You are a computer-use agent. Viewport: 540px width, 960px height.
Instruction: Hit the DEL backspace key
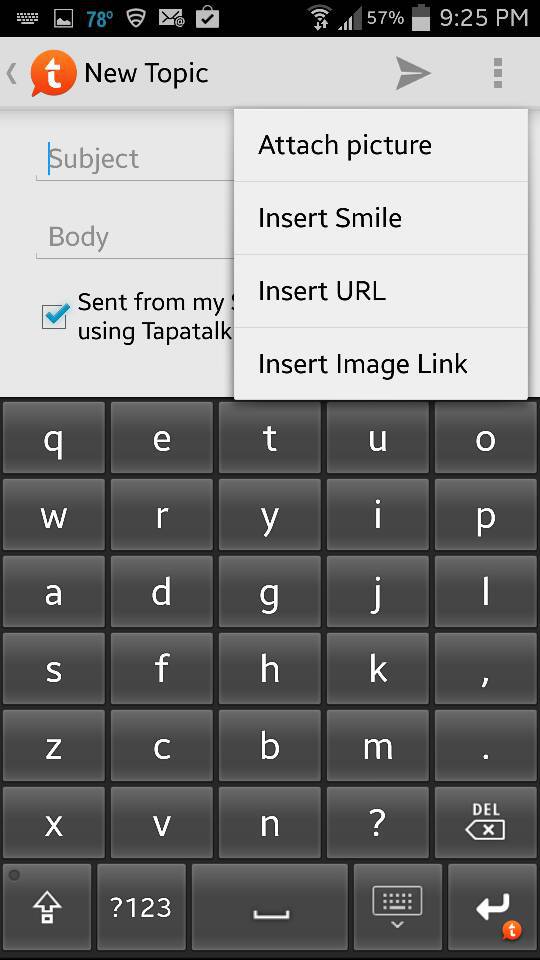click(486, 823)
